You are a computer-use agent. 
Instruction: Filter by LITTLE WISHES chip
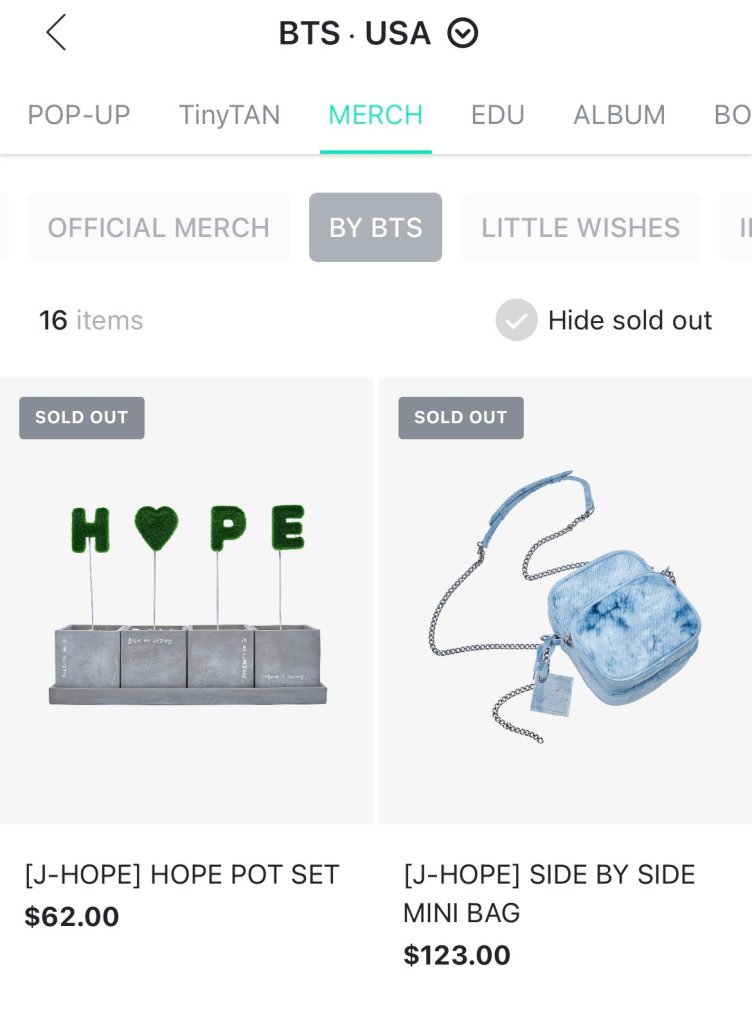tap(580, 228)
